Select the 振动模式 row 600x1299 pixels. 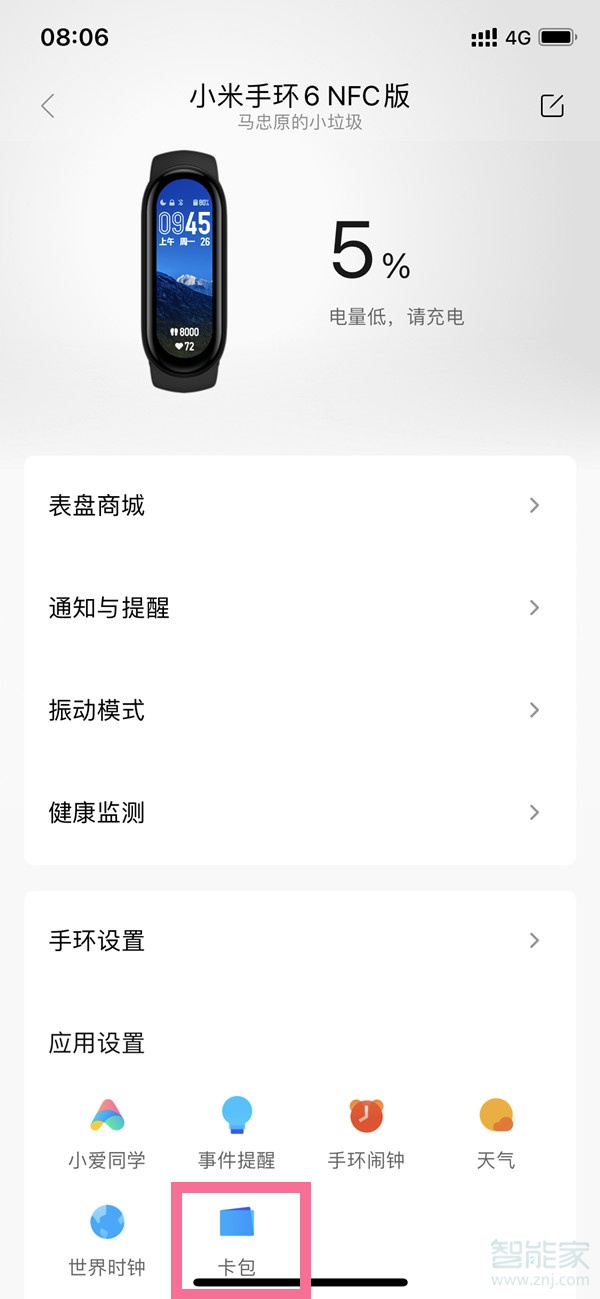click(300, 711)
